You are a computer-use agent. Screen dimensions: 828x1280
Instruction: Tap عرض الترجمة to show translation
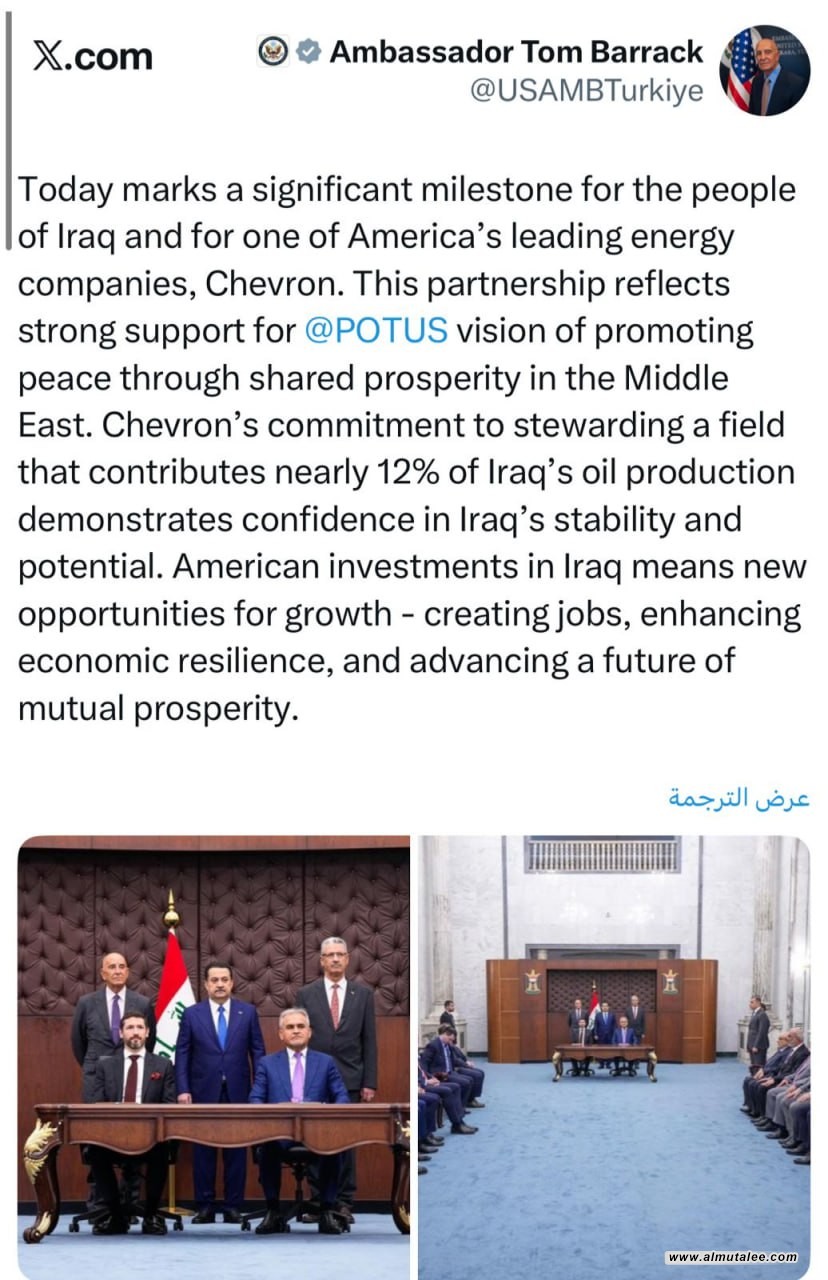point(738,798)
